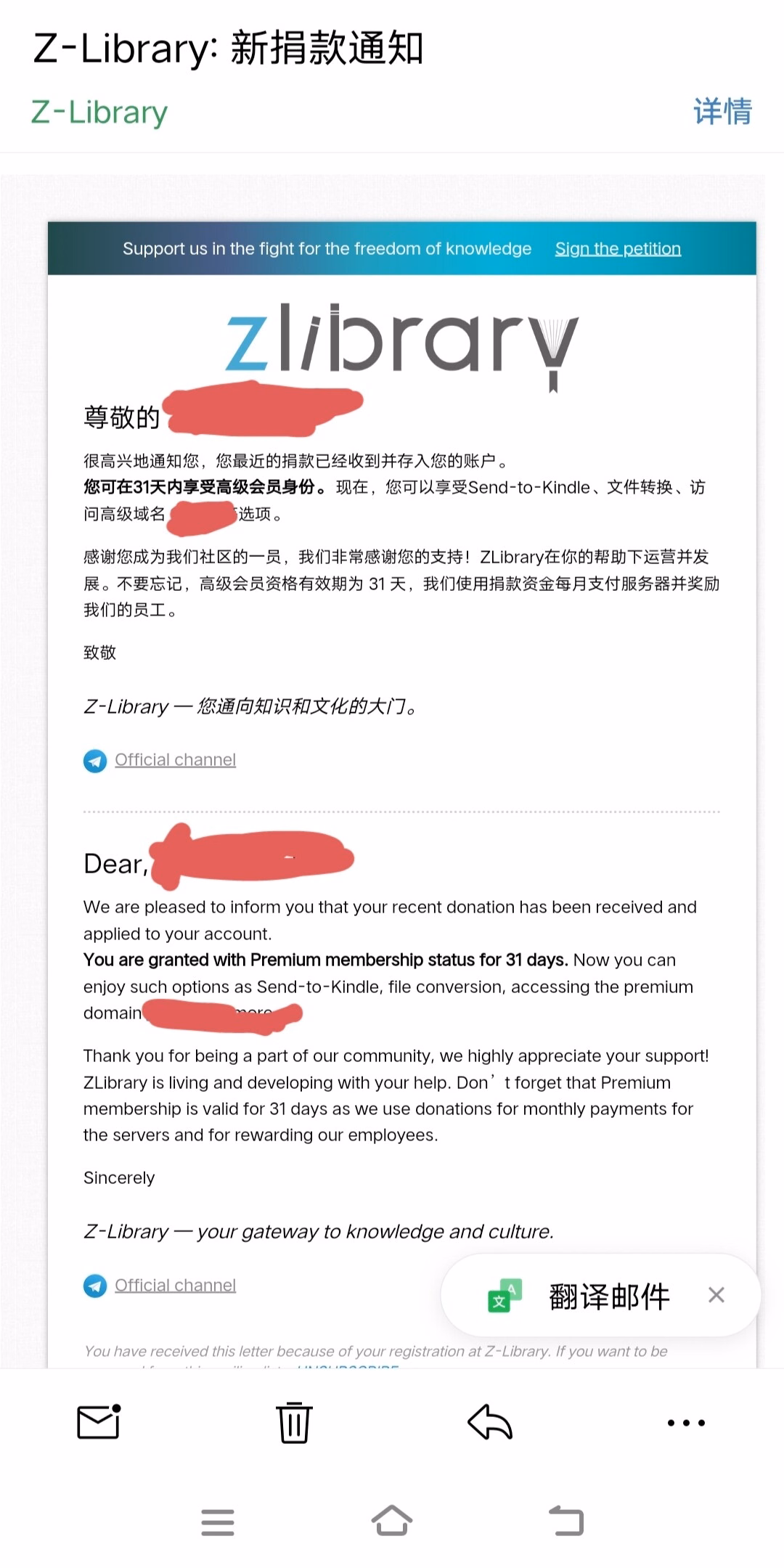The height and width of the screenshot is (1568, 784).
Task: Reply to this email
Action: tap(490, 1422)
